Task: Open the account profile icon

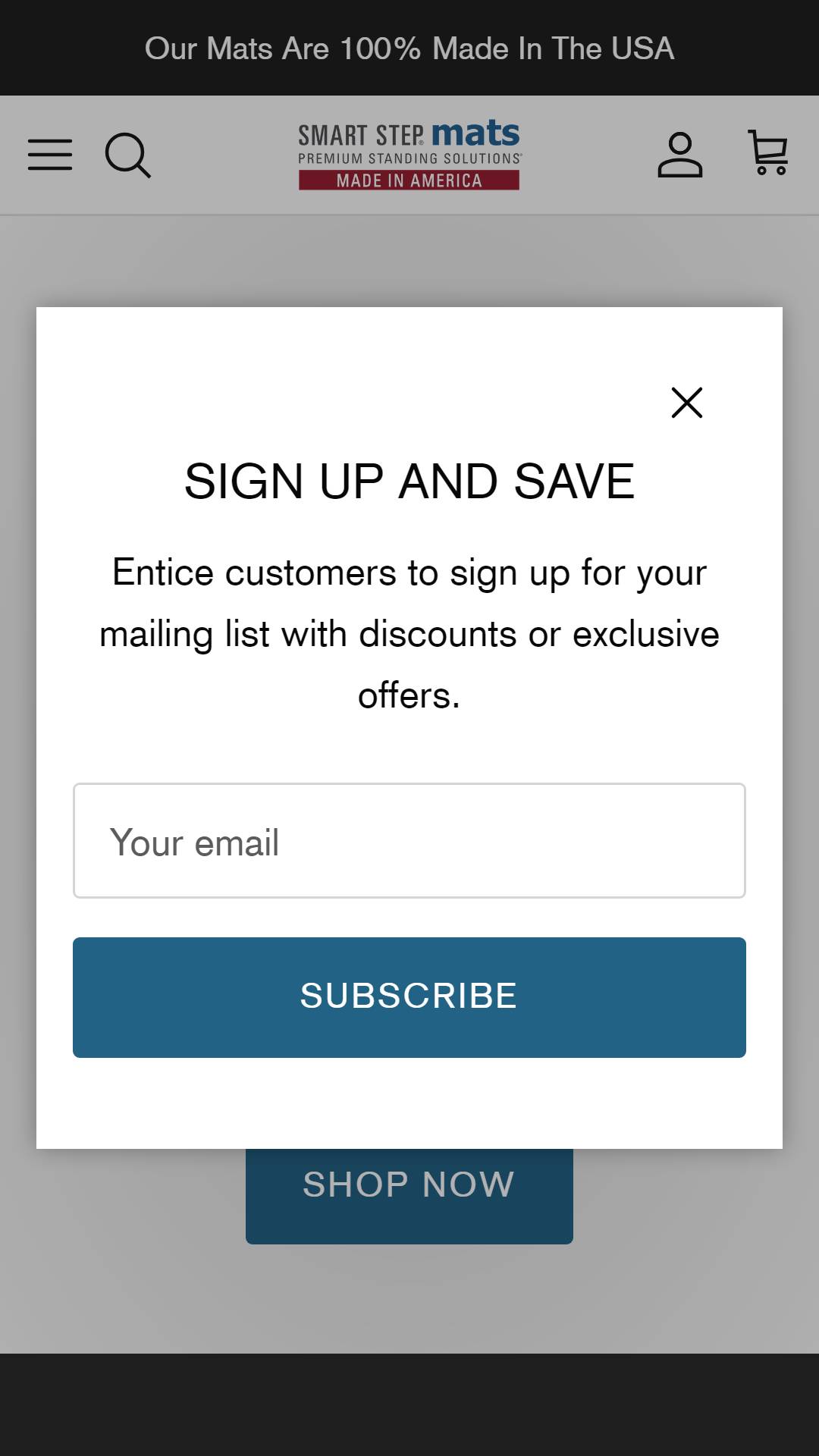Action: [x=679, y=155]
